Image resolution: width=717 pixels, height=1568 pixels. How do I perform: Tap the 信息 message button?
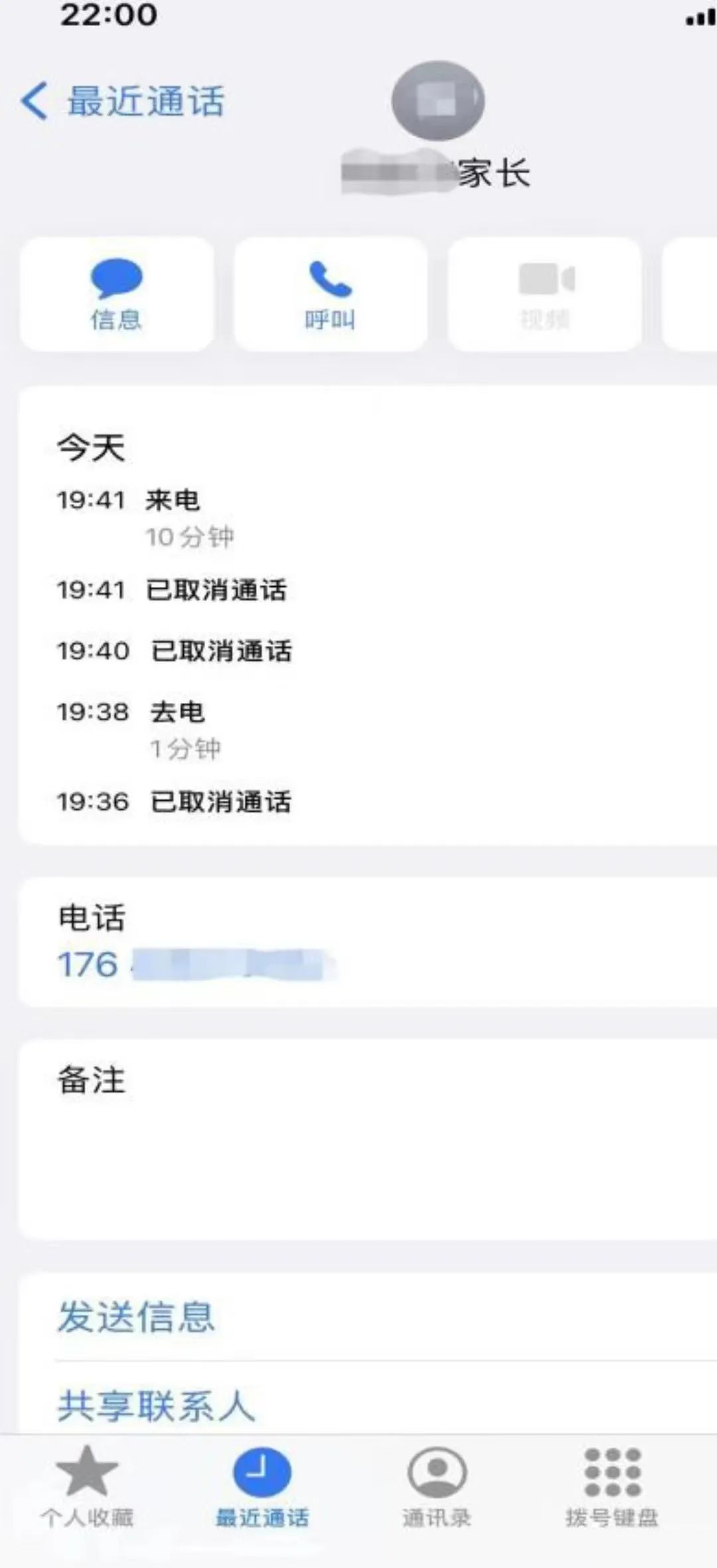coord(117,294)
